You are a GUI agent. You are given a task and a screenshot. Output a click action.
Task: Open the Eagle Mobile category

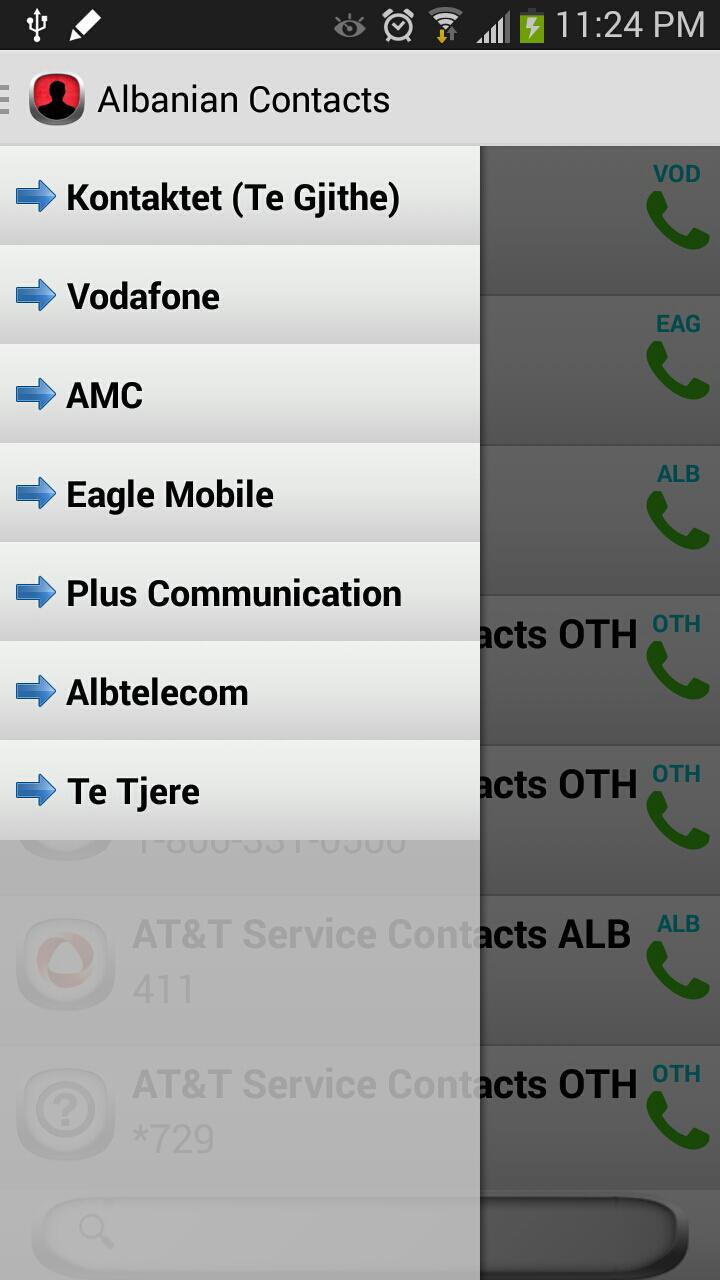pyautogui.click(x=168, y=494)
